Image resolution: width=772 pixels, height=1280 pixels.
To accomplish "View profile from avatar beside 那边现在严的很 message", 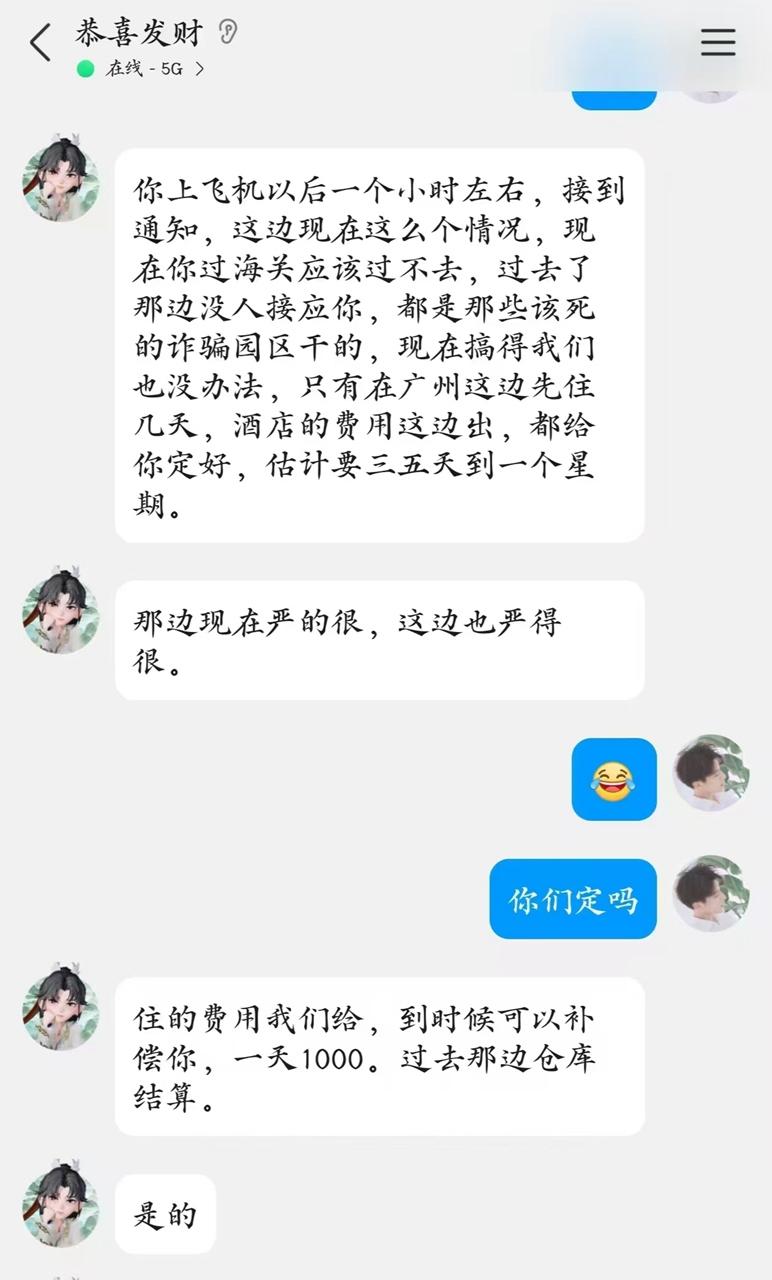I will (61, 613).
